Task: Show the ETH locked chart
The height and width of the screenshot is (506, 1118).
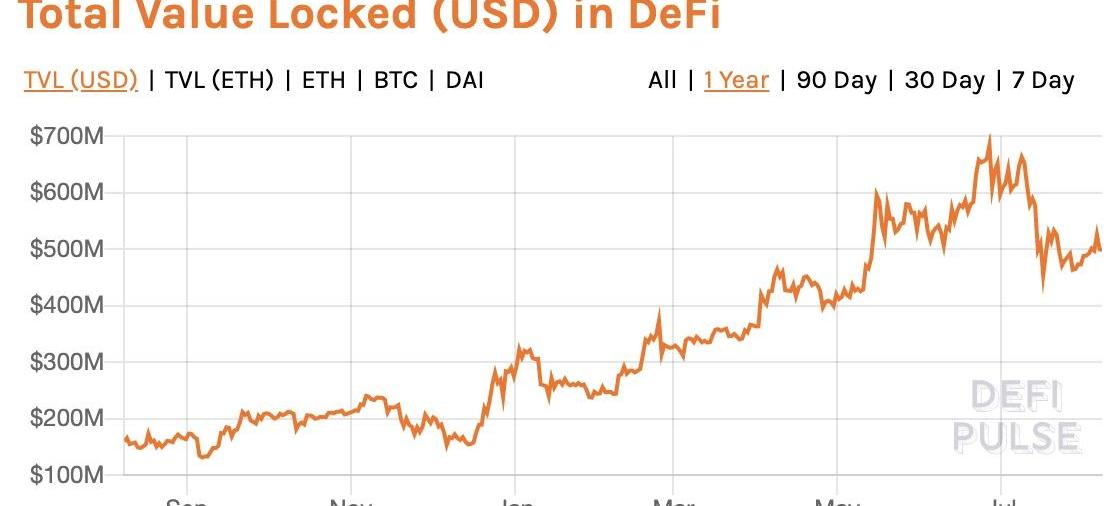Action: pyautogui.click(x=323, y=81)
